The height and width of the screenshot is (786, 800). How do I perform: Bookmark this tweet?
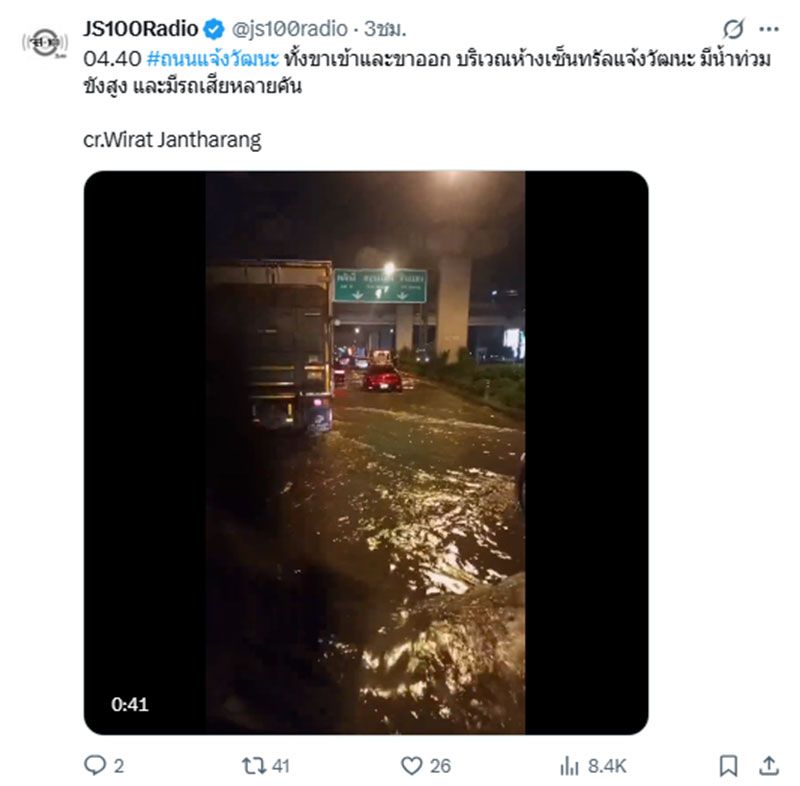(729, 766)
